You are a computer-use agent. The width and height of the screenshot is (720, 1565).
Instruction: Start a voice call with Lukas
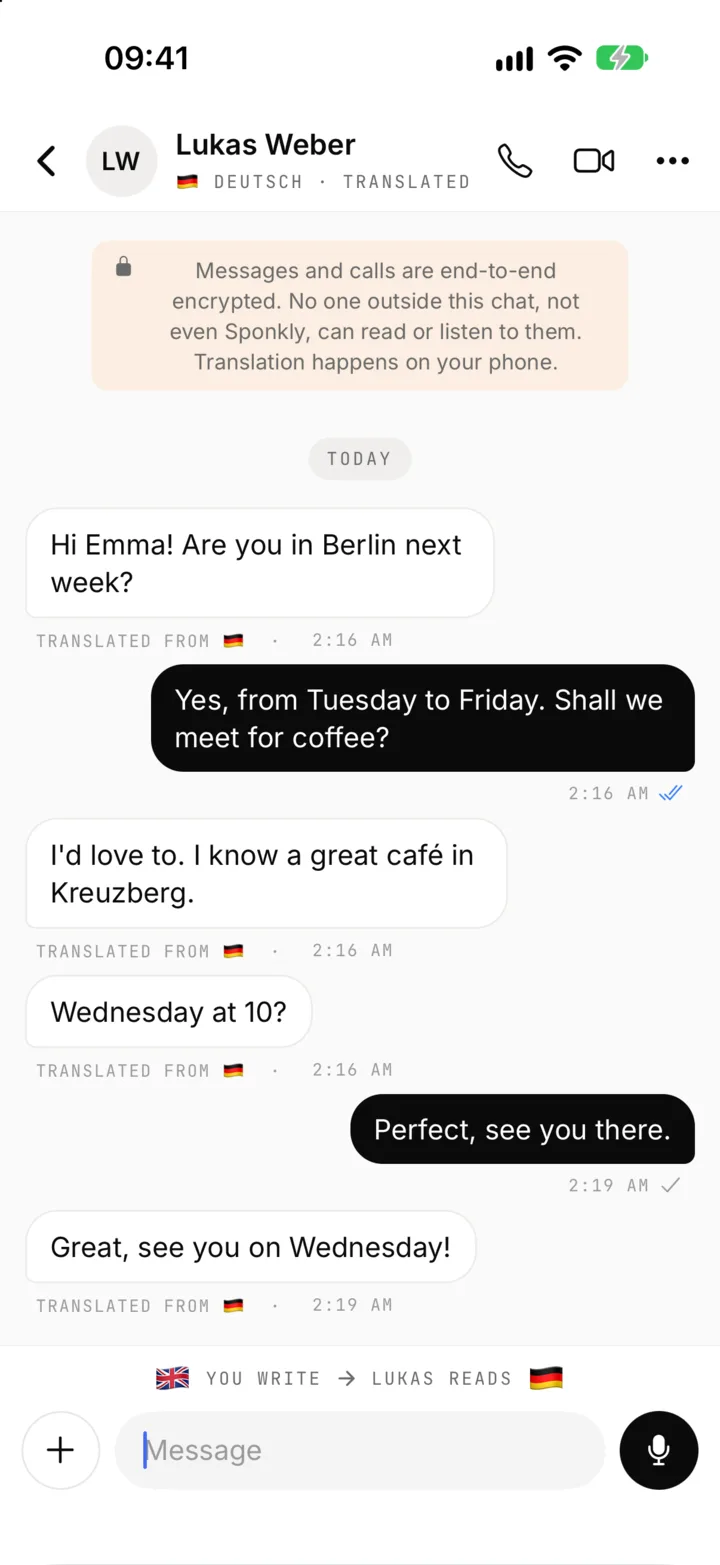[x=515, y=161]
